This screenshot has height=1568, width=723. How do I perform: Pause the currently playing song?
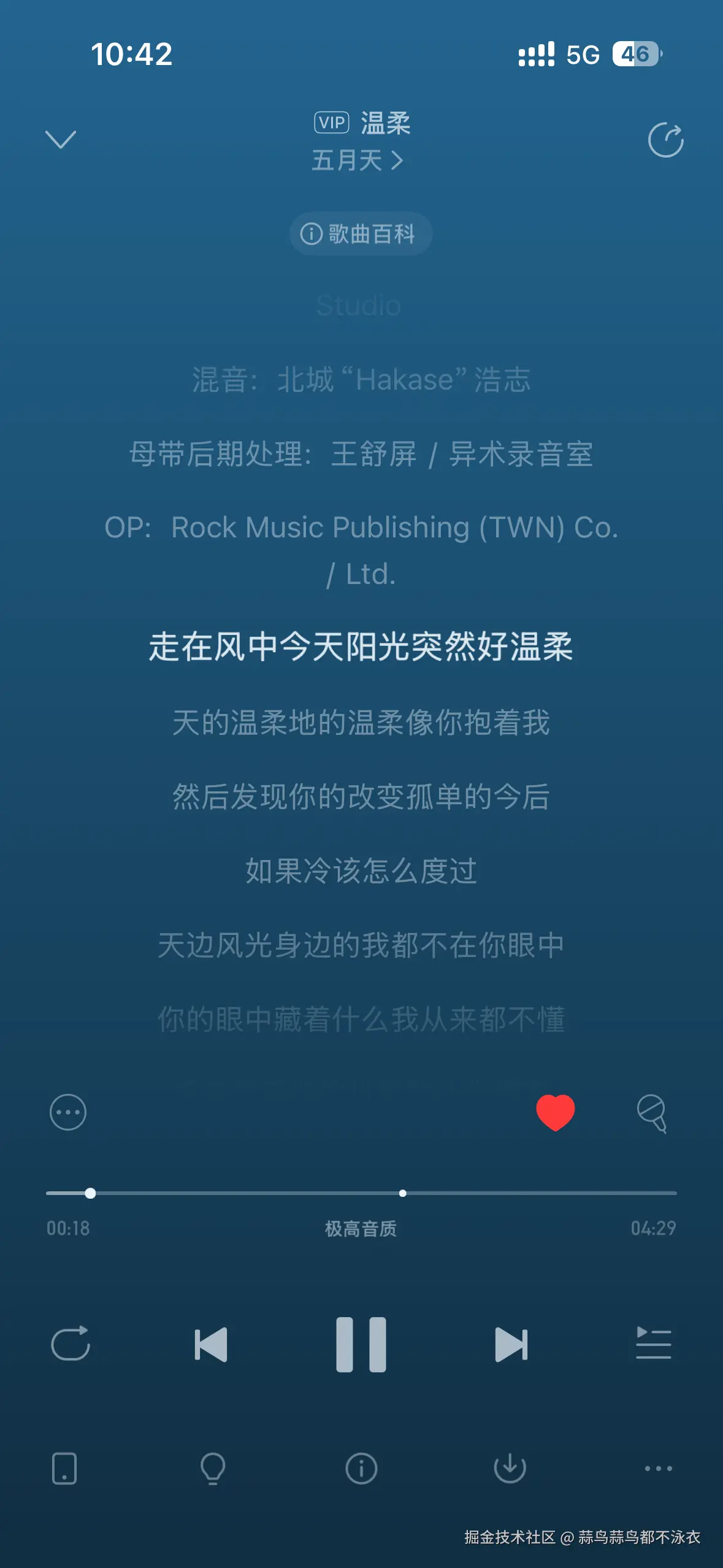pyautogui.click(x=361, y=1345)
